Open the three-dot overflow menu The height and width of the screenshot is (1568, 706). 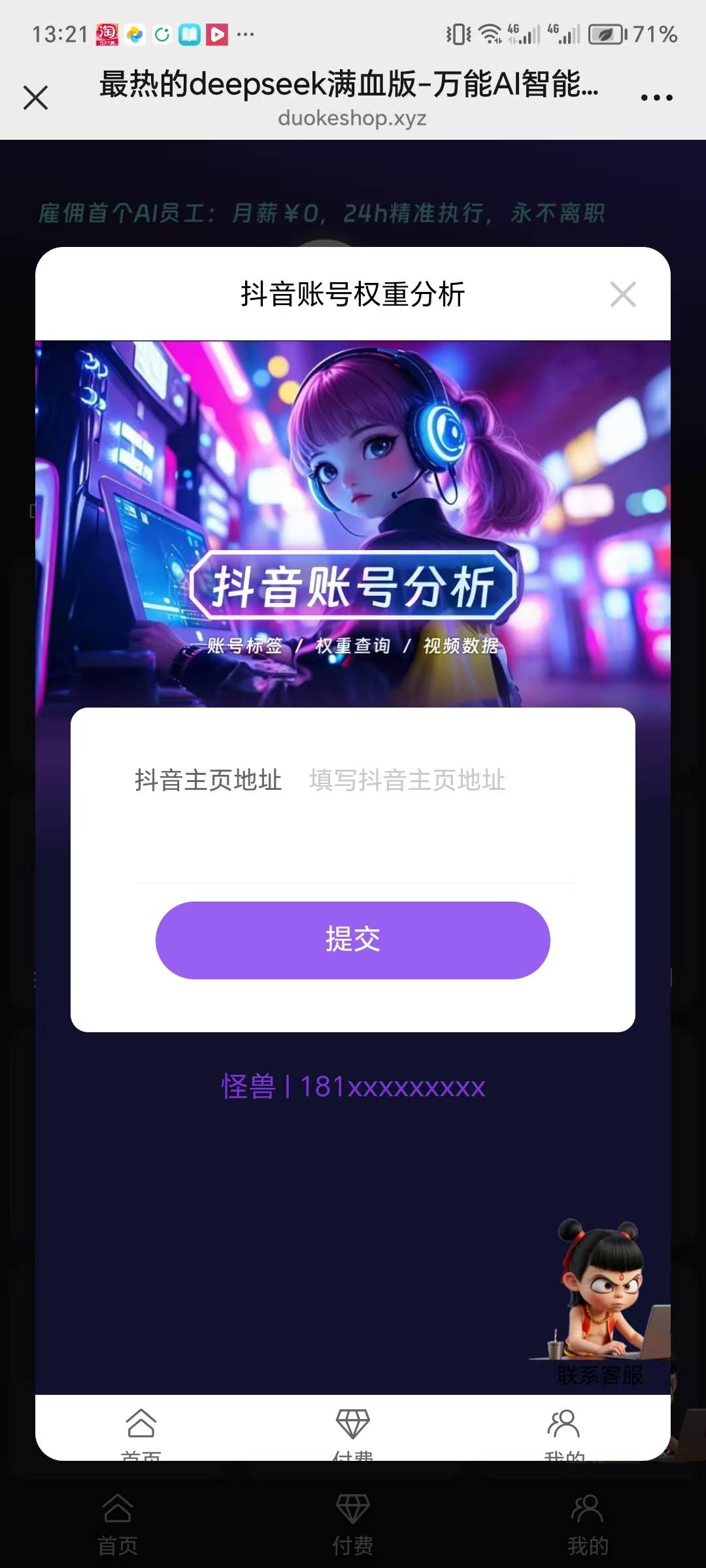click(x=656, y=98)
